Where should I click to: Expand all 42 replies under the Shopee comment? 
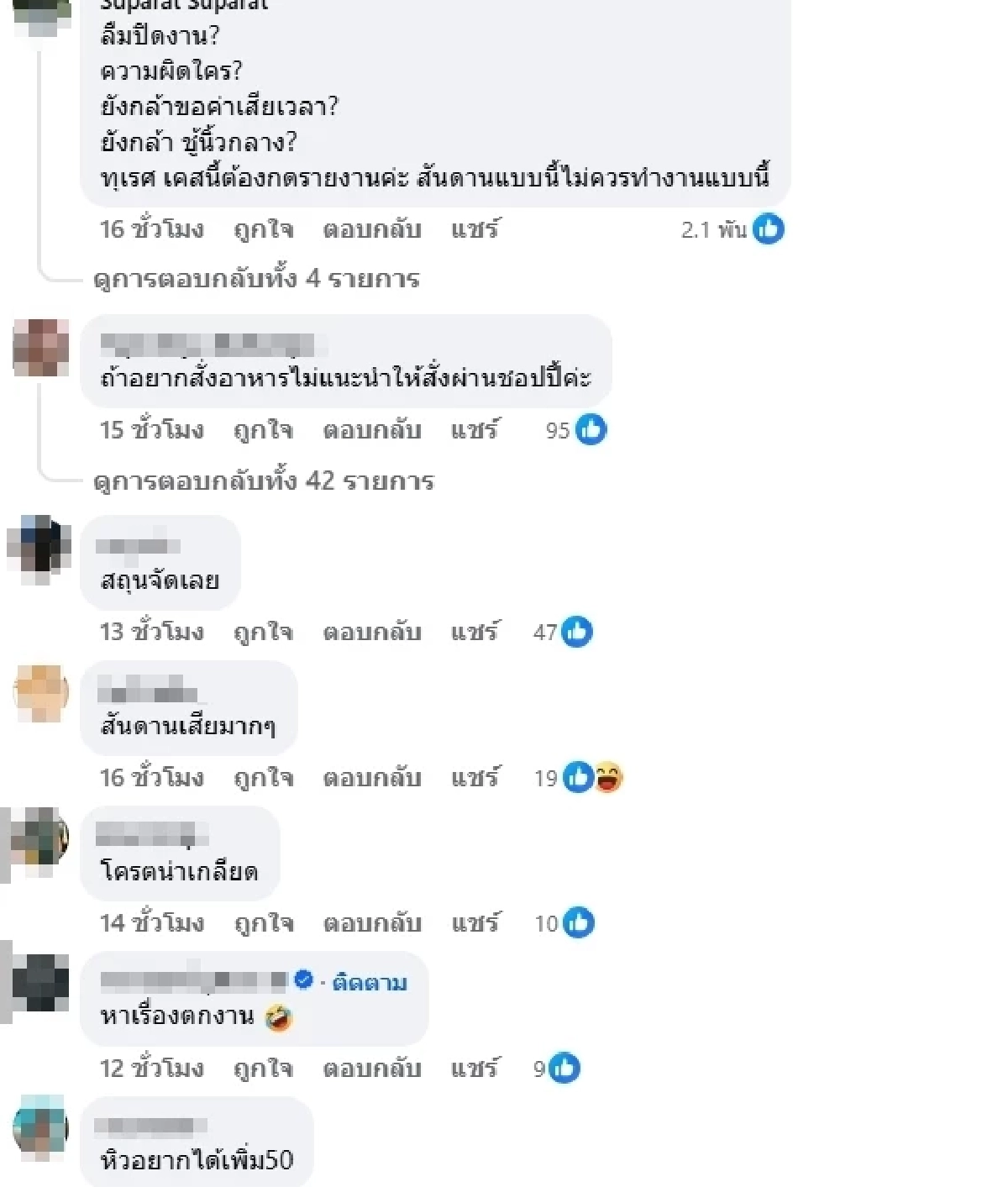tap(263, 481)
